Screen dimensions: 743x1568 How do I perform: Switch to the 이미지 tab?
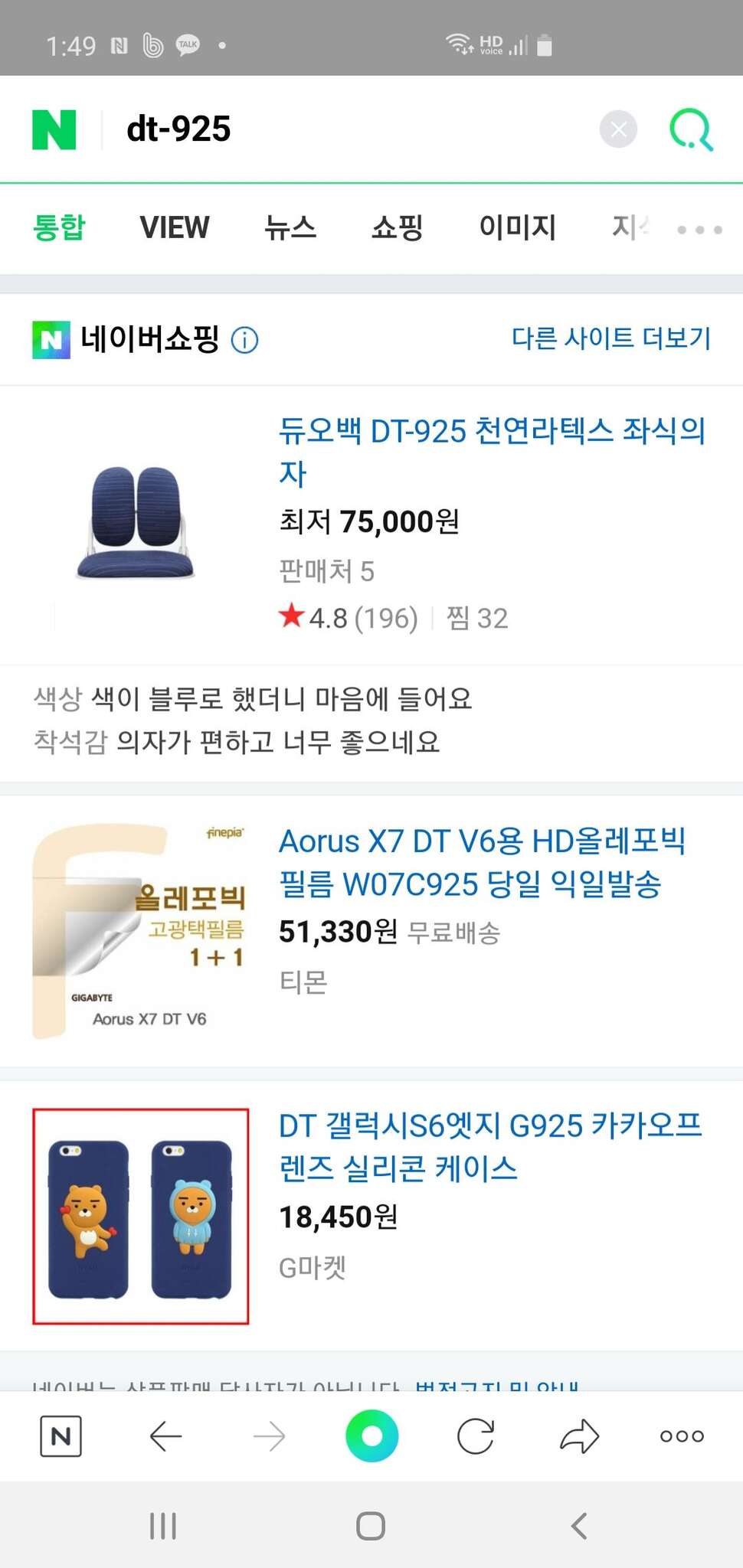click(x=517, y=227)
